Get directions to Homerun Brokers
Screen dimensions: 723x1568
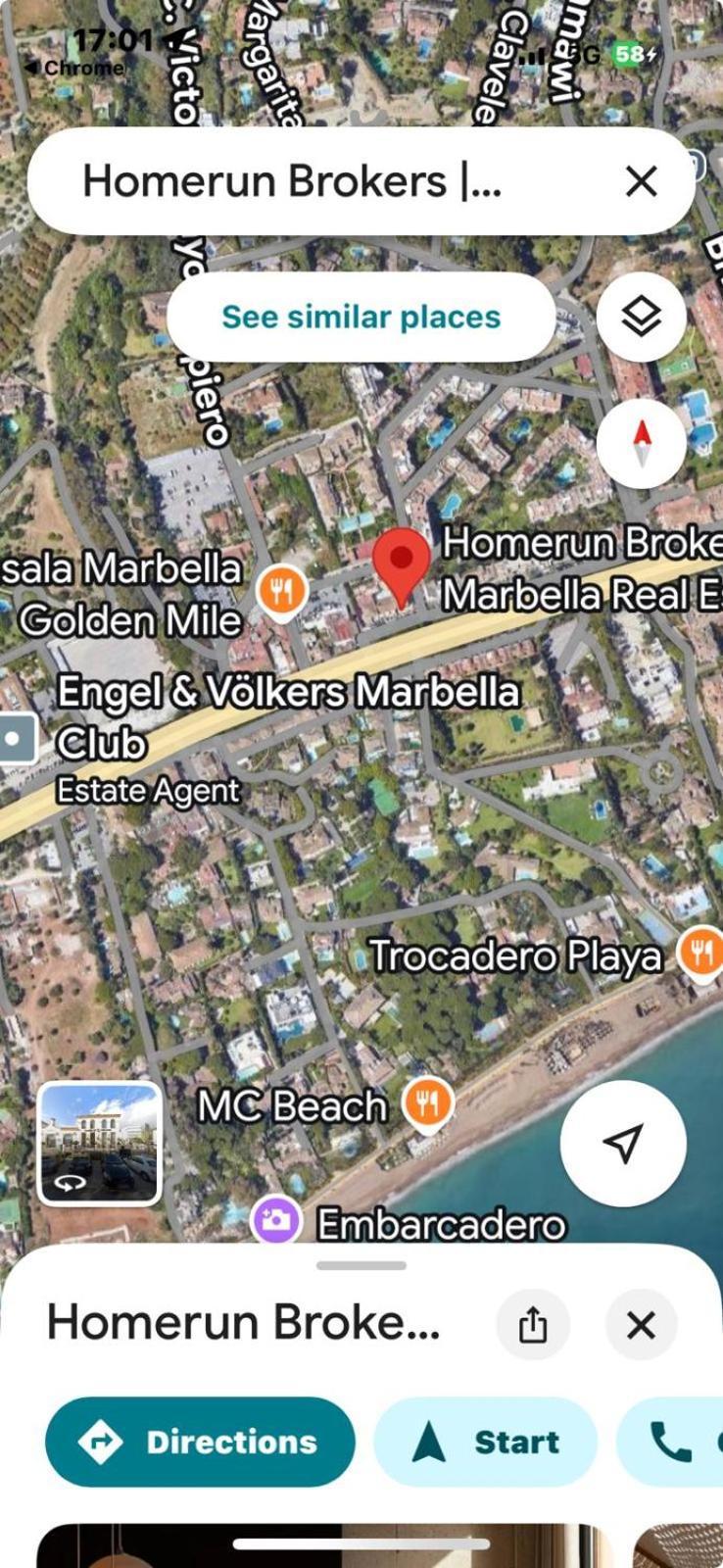(200, 1442)
